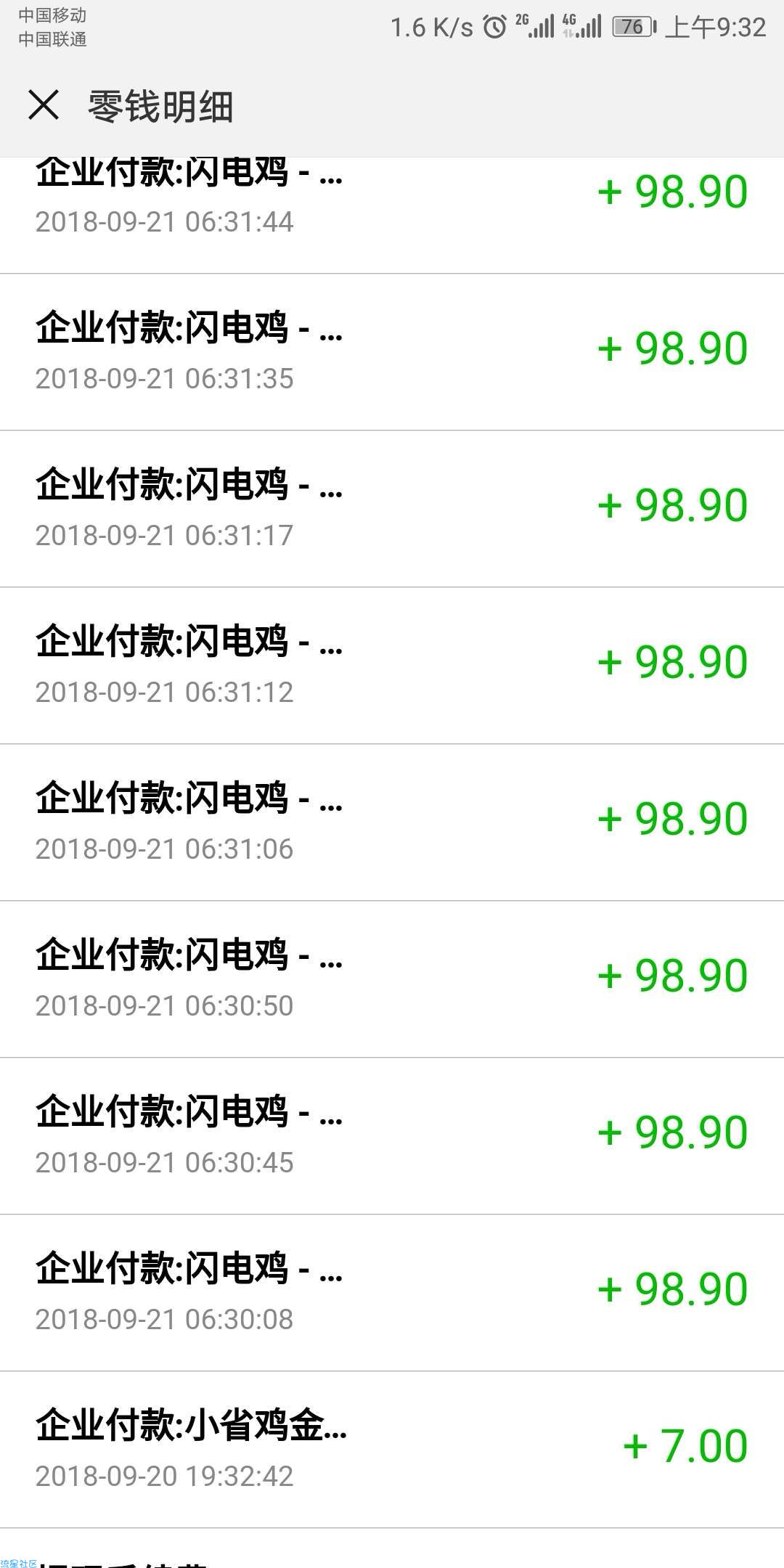Viewport: 784px width, 1568px height.
Task: Select the 闪电鸡 payment at 06:31:12
Action: (392, 666)
